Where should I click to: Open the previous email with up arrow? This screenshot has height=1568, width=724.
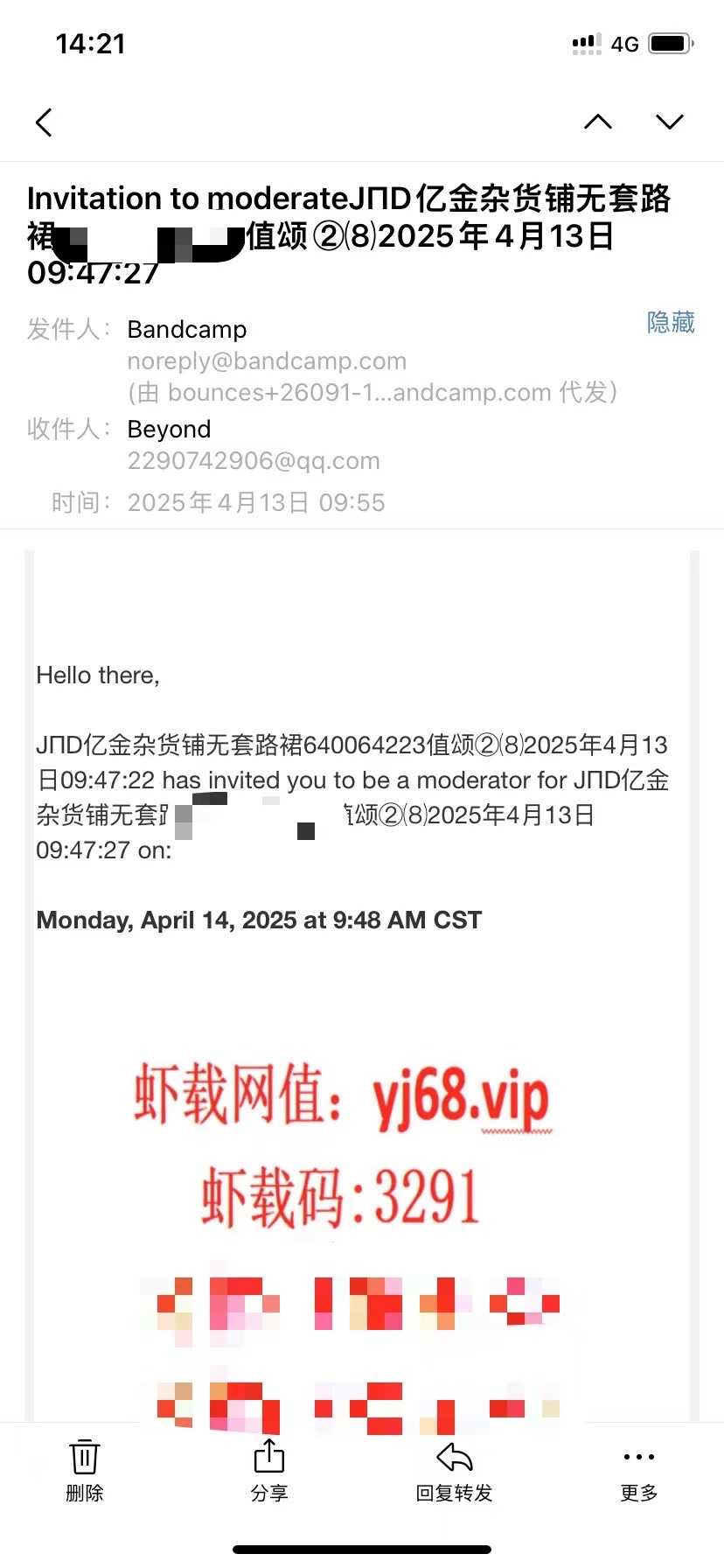598,122
